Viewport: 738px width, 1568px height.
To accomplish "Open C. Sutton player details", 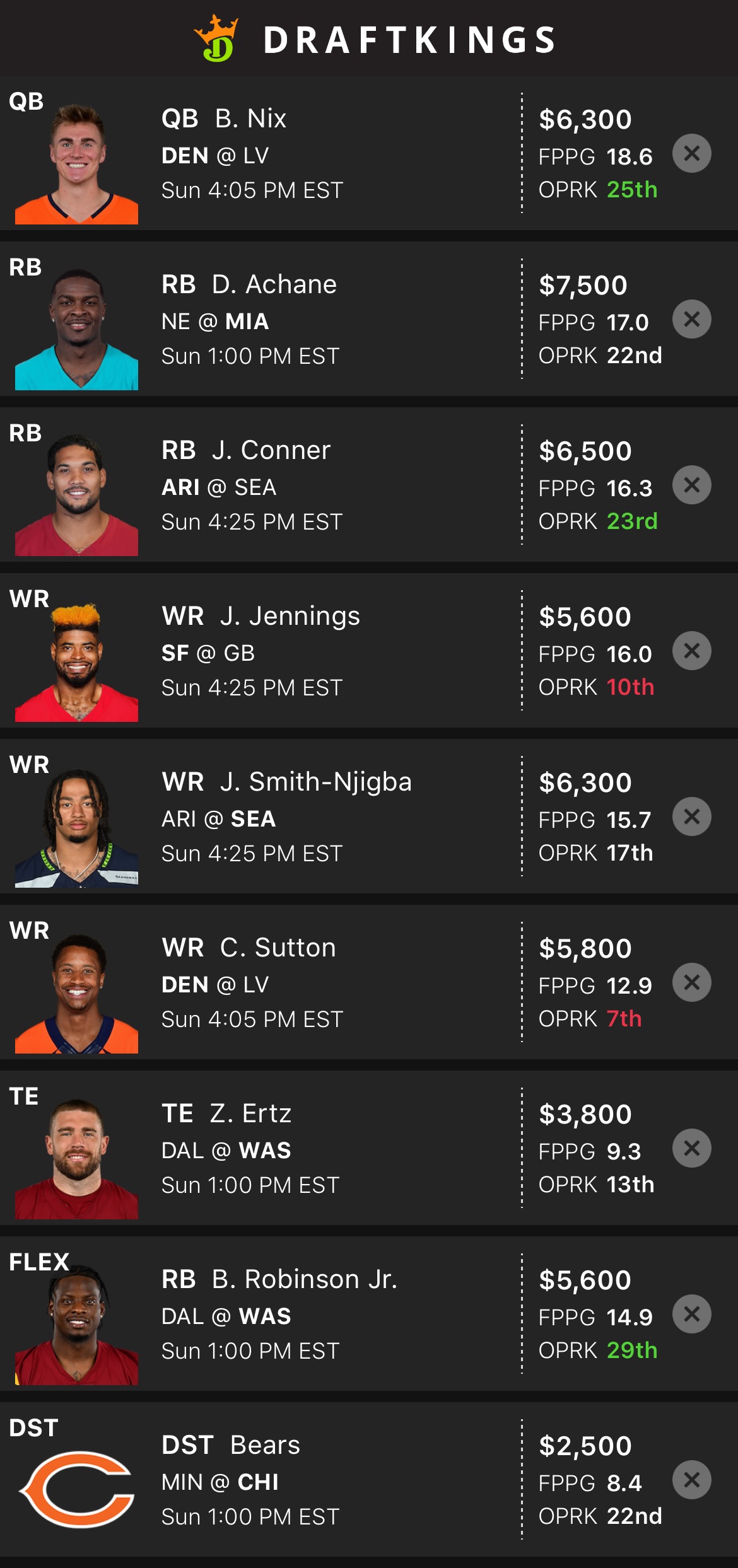I will (x=278, y=948).
